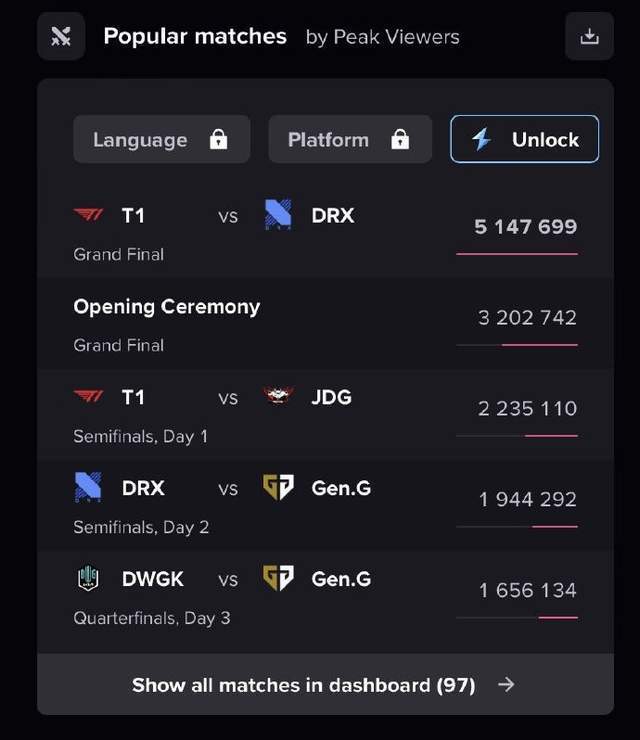Download the Popular matches chart
Image resolution: width=640 pixels, height=740 pixels.
click(589, 37)
